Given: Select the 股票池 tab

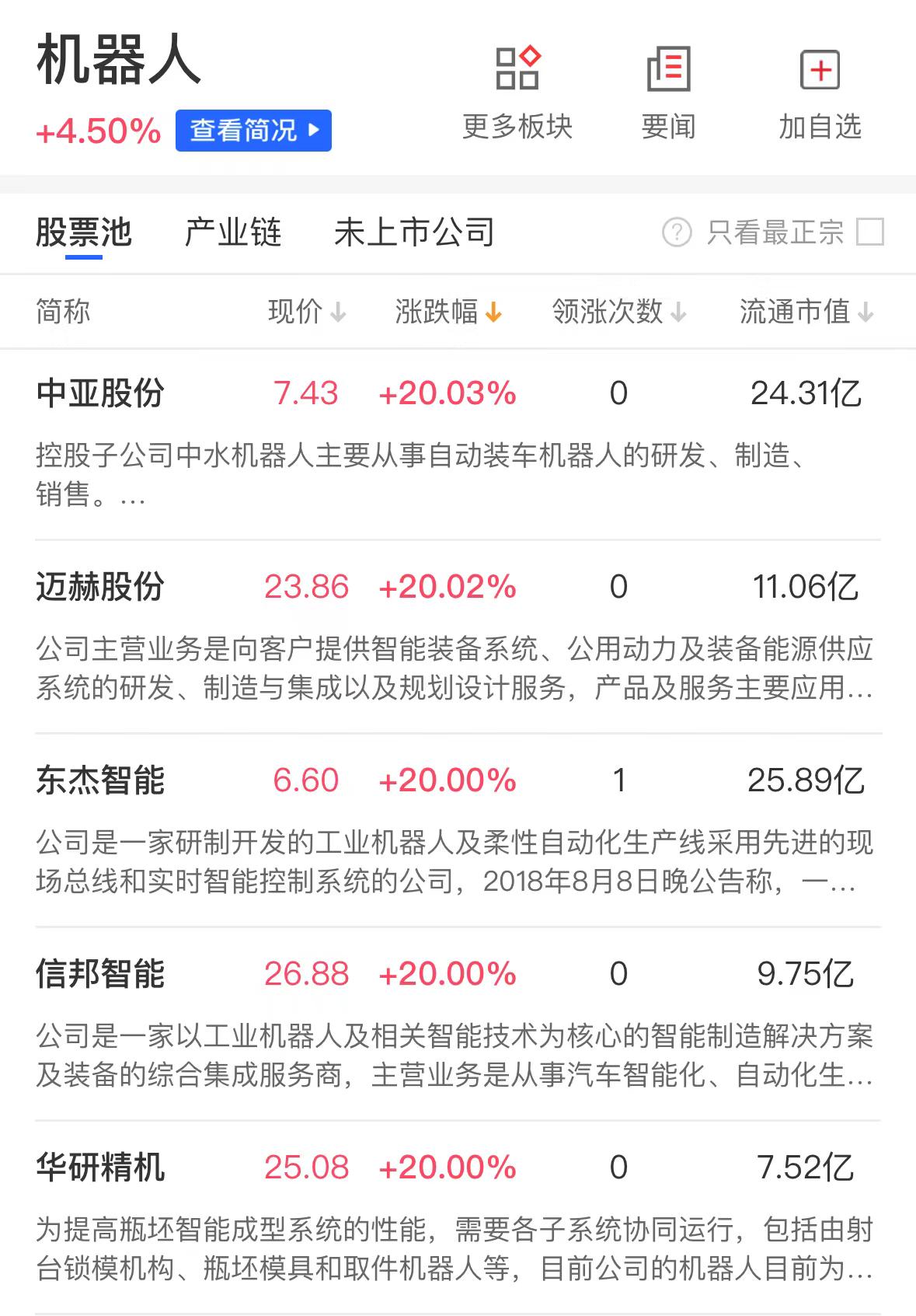Looking at the screenshot, I should pos(84,232).
